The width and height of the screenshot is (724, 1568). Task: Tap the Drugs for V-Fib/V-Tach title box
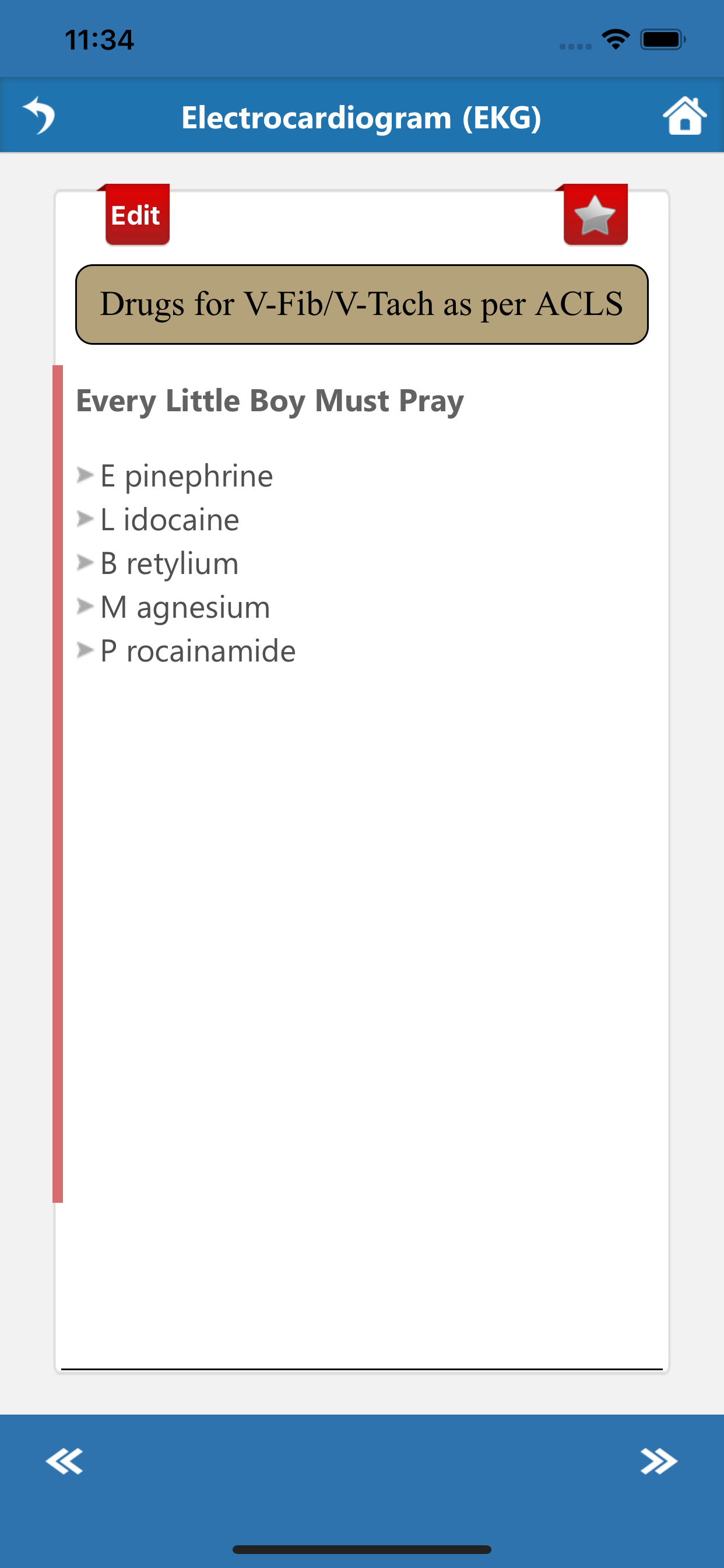(x=362, y=303)
